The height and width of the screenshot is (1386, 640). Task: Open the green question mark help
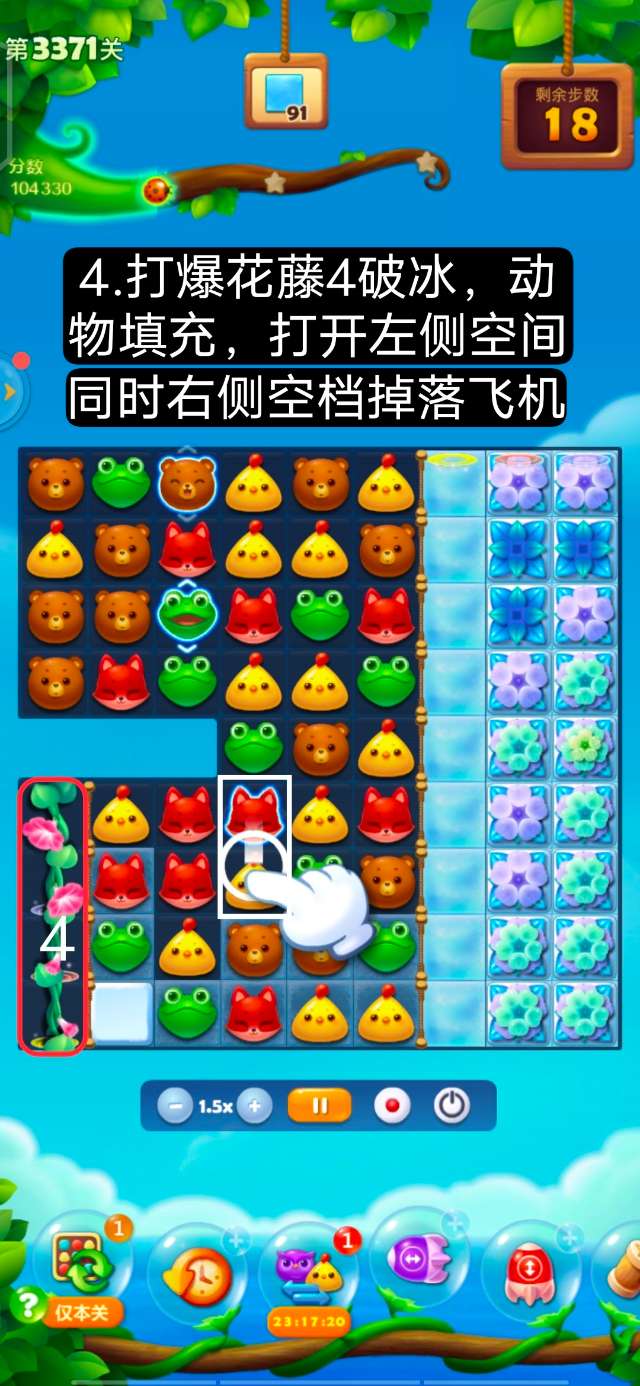pos(26,1304)
